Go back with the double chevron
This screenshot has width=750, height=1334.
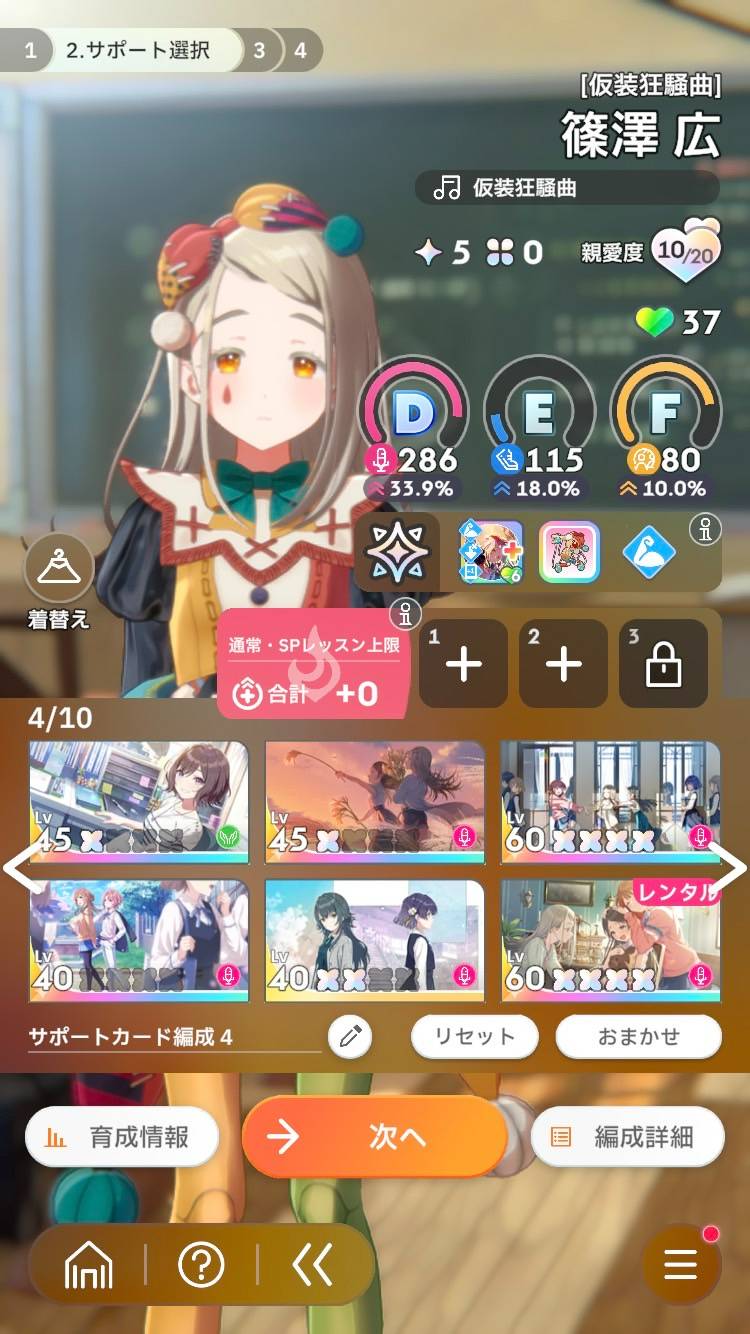coord(312,1267)
